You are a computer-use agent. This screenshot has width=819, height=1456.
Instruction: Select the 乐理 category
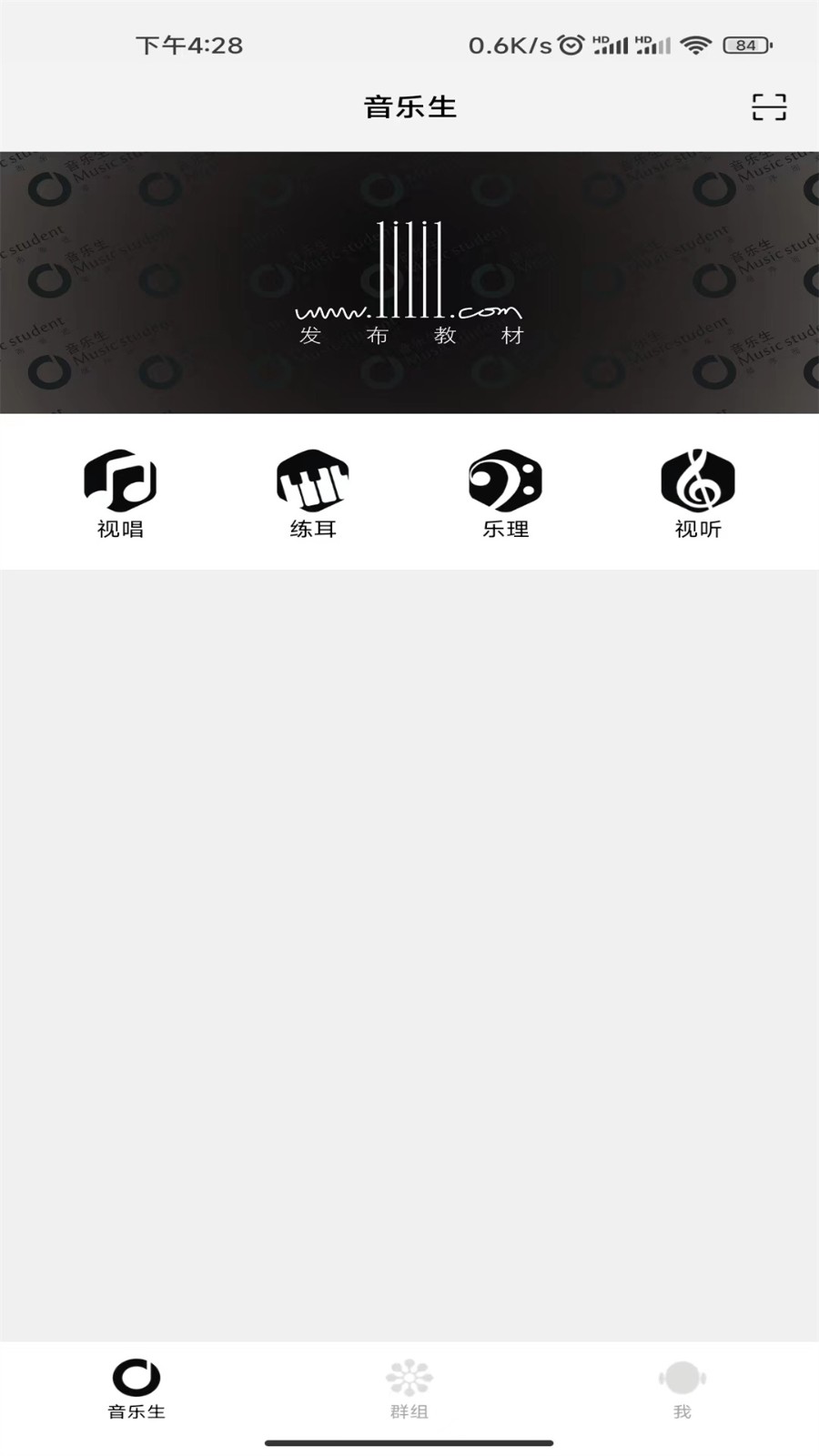point(506,493)
